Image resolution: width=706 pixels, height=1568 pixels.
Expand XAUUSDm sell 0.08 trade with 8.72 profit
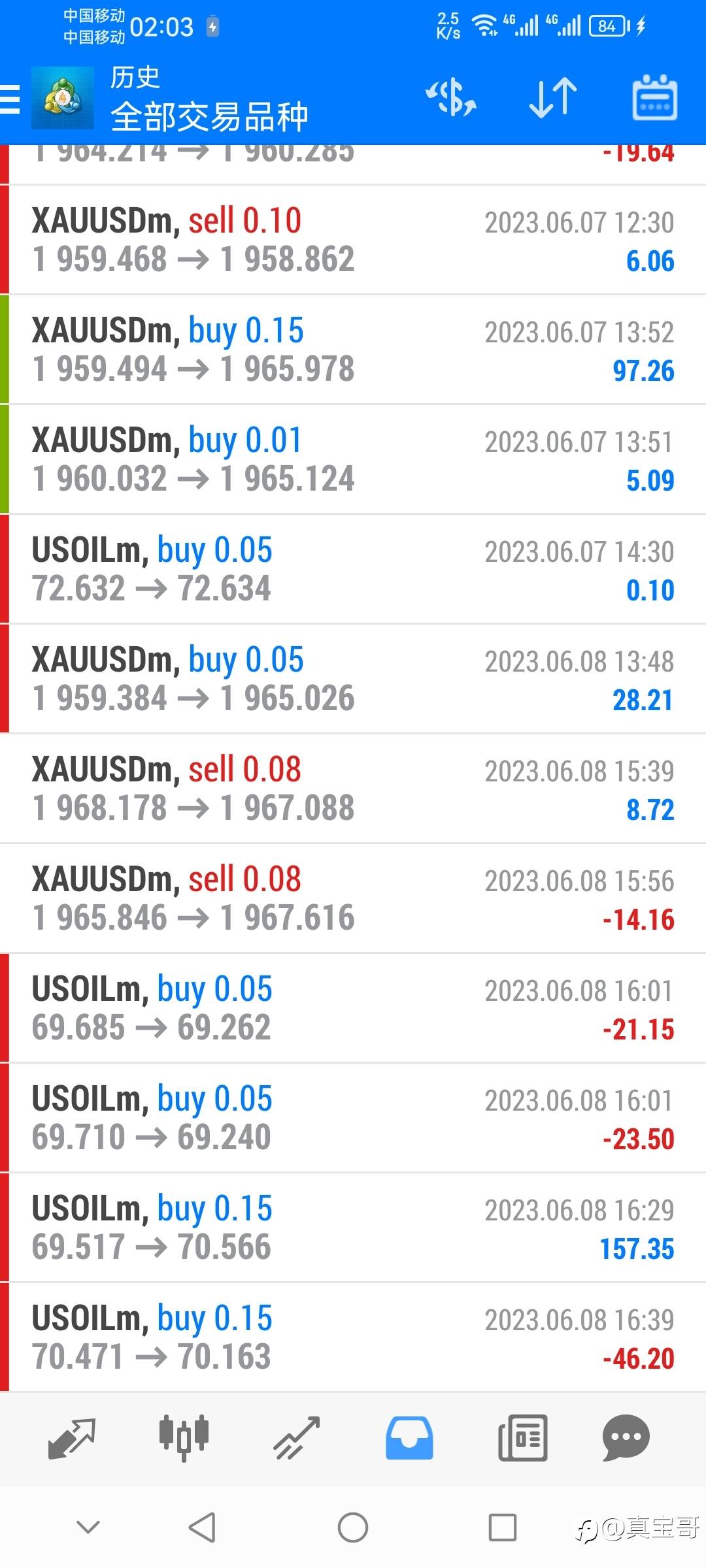click(x=353, y=789)
